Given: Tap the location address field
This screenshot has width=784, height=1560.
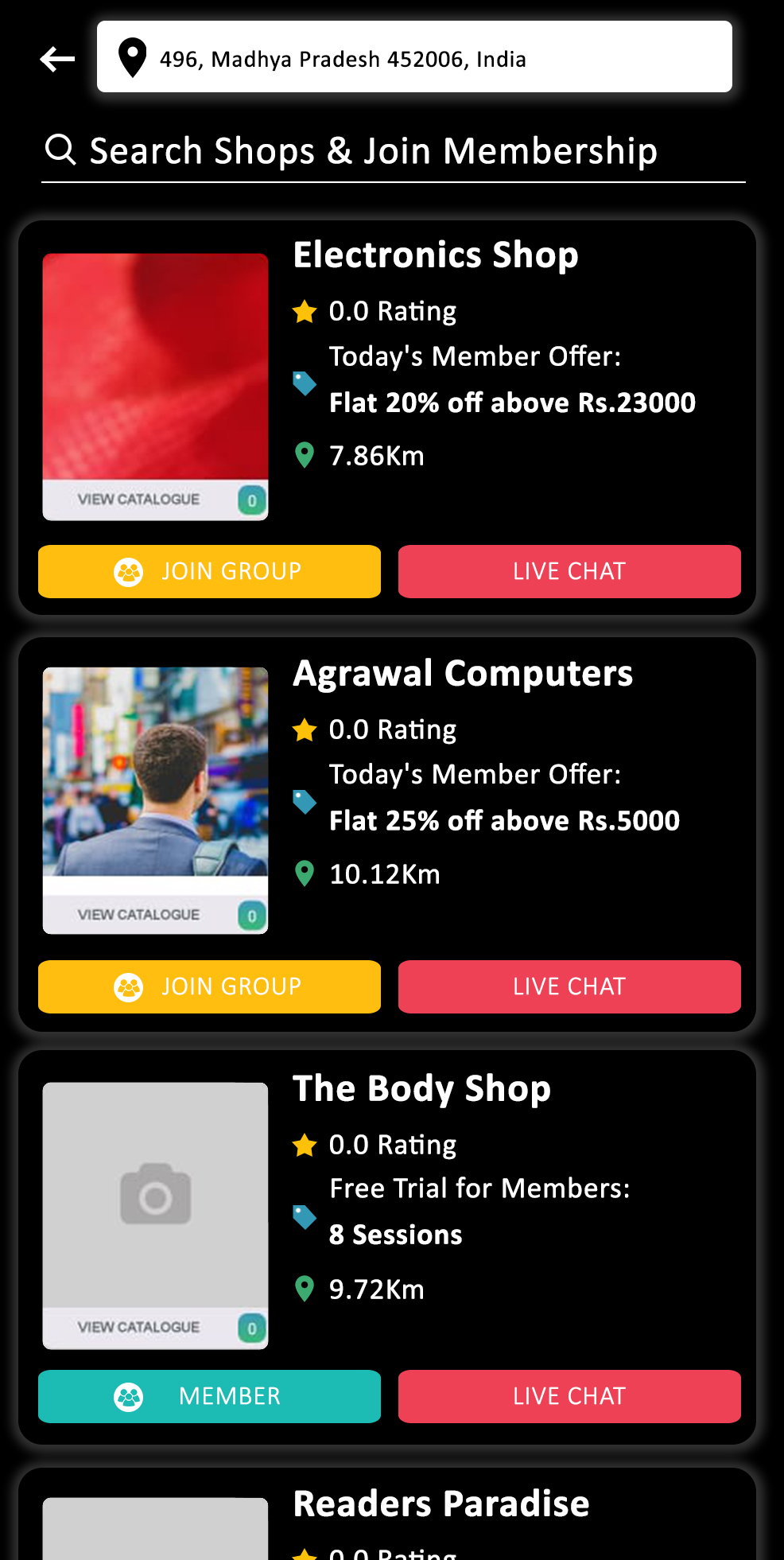Looking at the screenshot, I should click(x=413, y=57).
